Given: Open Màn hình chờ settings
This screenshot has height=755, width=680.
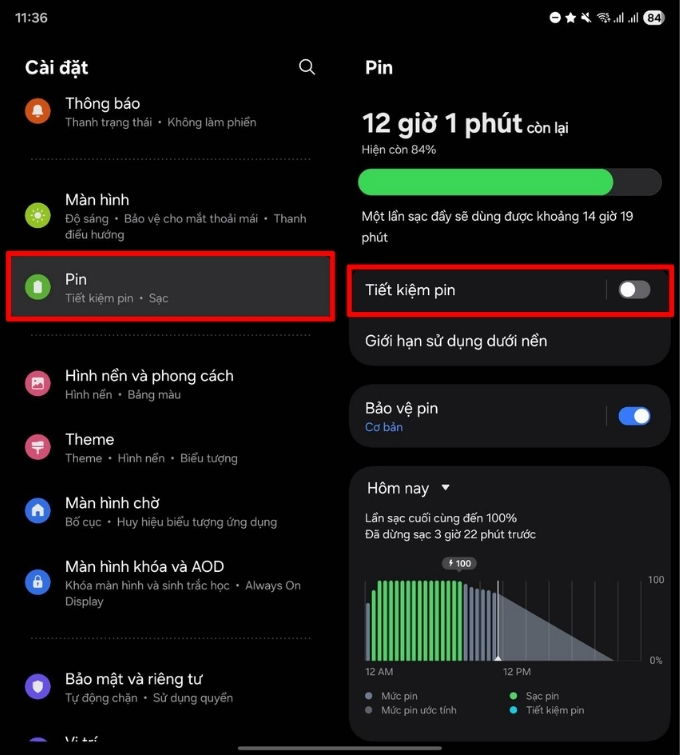Looking at the screenshot, I should [170, 511].
